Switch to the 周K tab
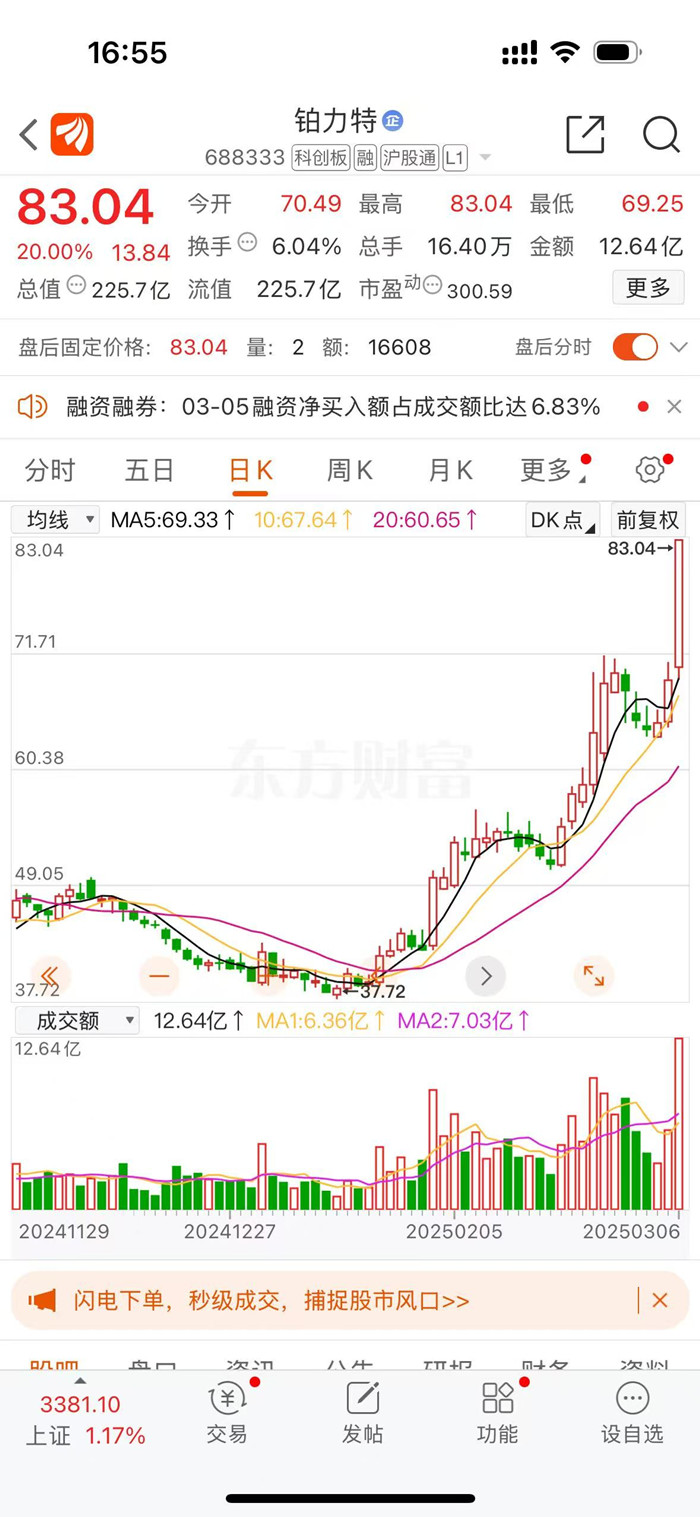The width and height of the screenshot is (700, 1517). [x=350, y=470]
